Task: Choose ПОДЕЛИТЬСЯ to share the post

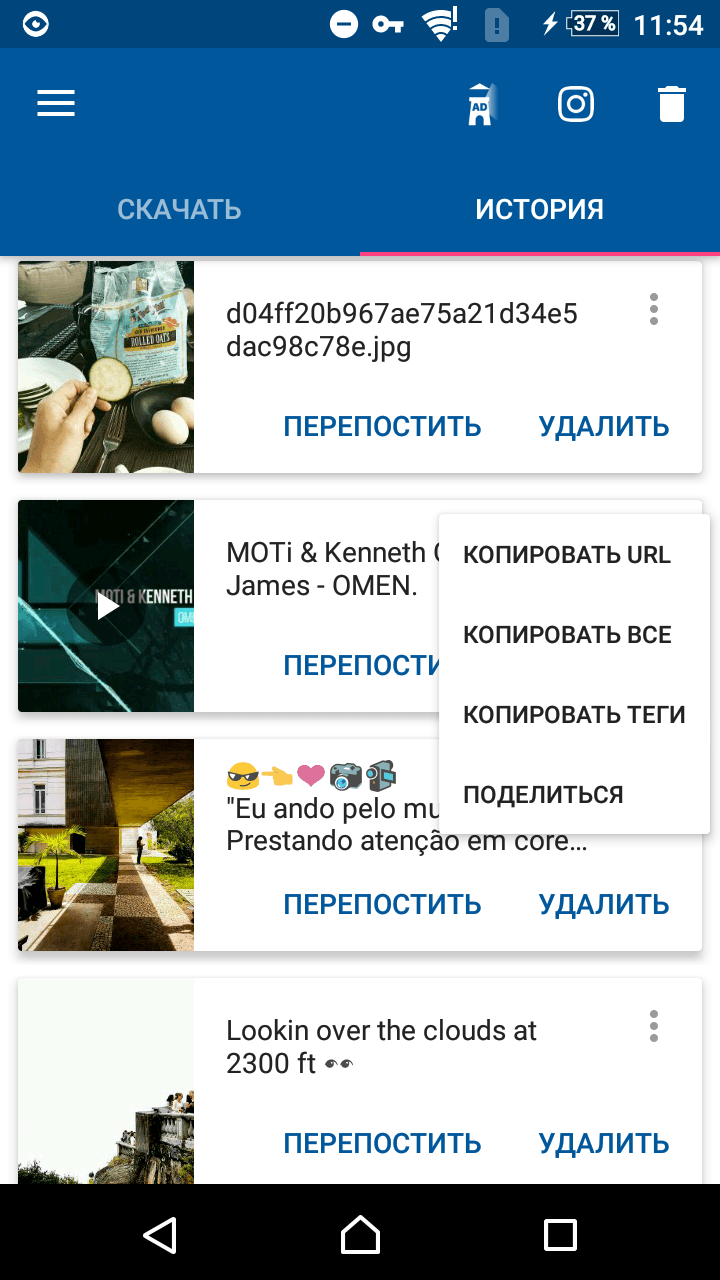Action: 543,795
